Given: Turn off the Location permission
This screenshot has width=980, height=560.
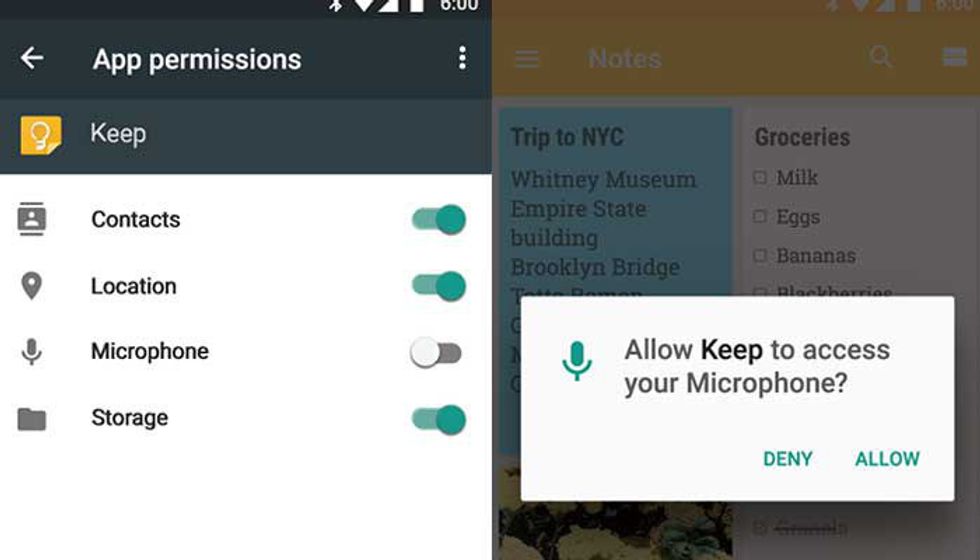Looking at the screenshot, I should (439, 286).
